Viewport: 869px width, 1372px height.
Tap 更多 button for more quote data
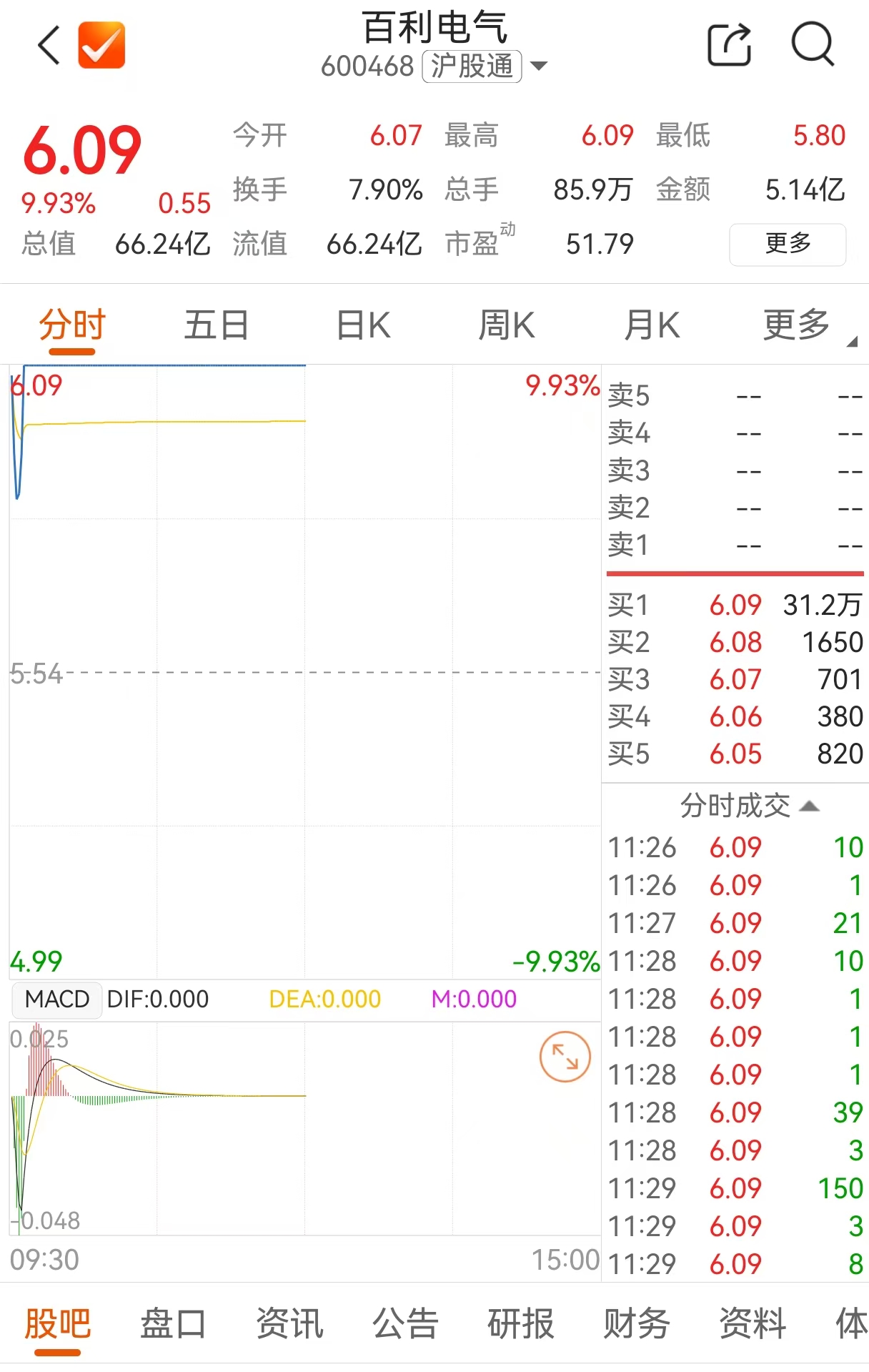[x=788, y=244]
